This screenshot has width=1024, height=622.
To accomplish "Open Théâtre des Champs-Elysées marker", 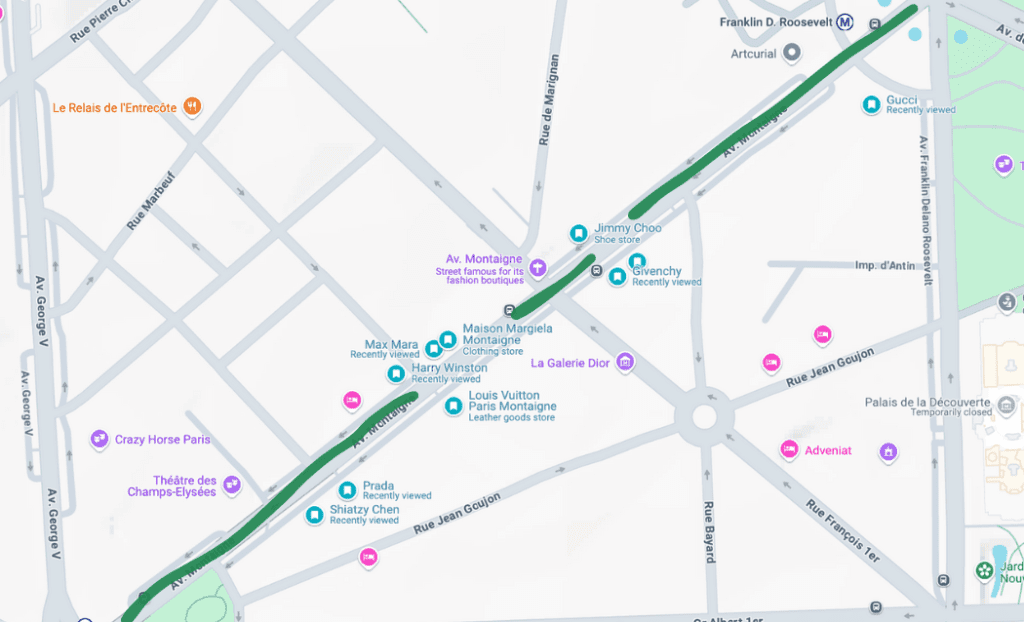I will [x=232, y=485].
